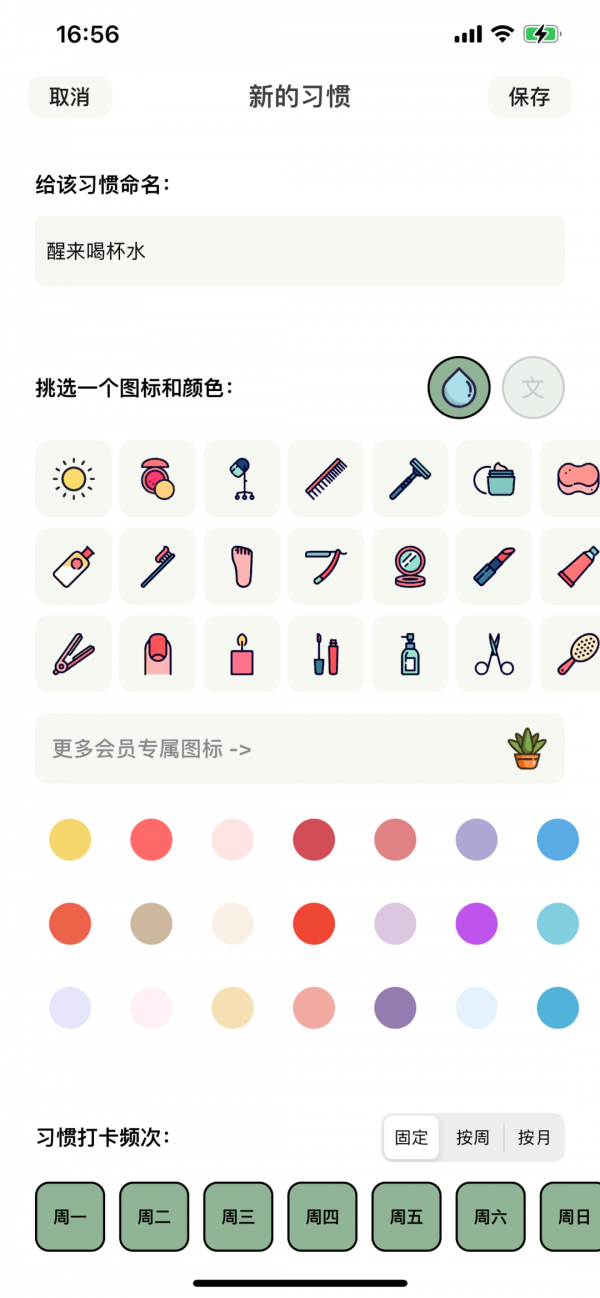The image size is (600, 1298).
Task: Switch to the 文 text icon mode
Action: click(x=533, y=388)
